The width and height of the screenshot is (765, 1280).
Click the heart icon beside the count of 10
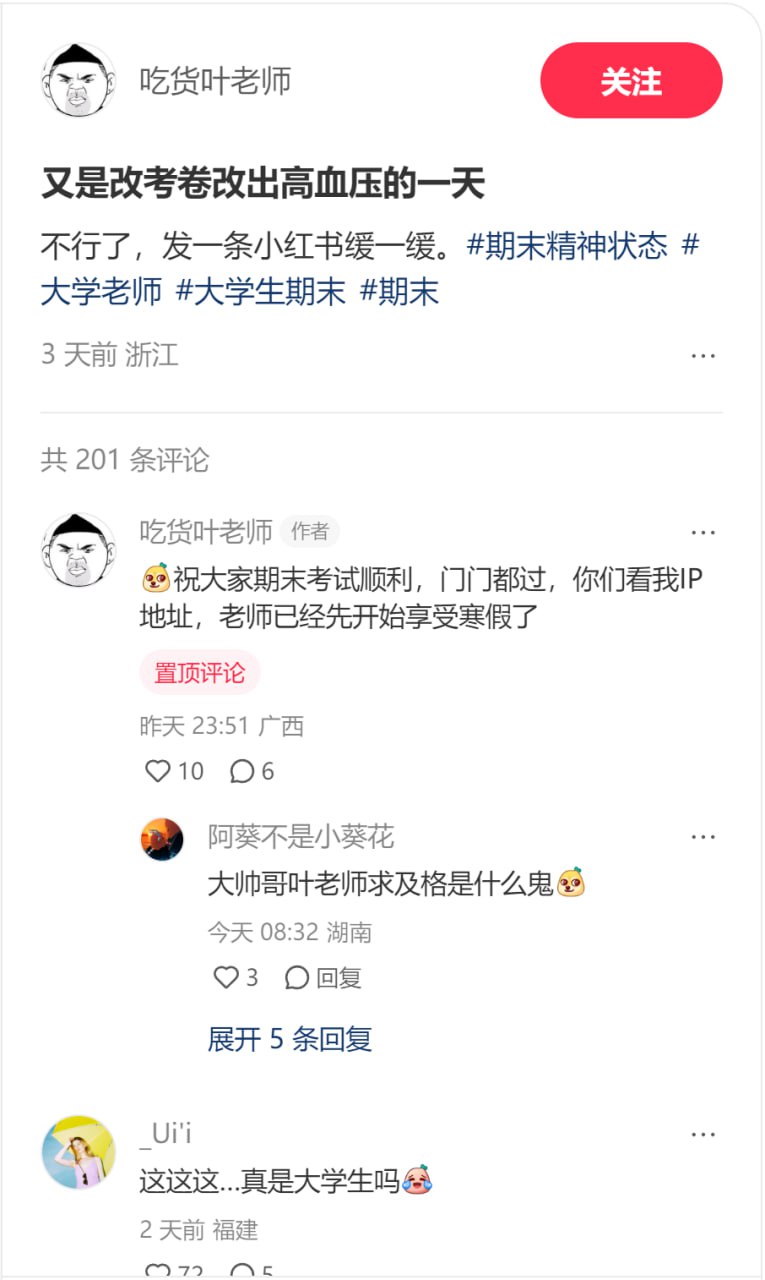click(x=159, y=771)
